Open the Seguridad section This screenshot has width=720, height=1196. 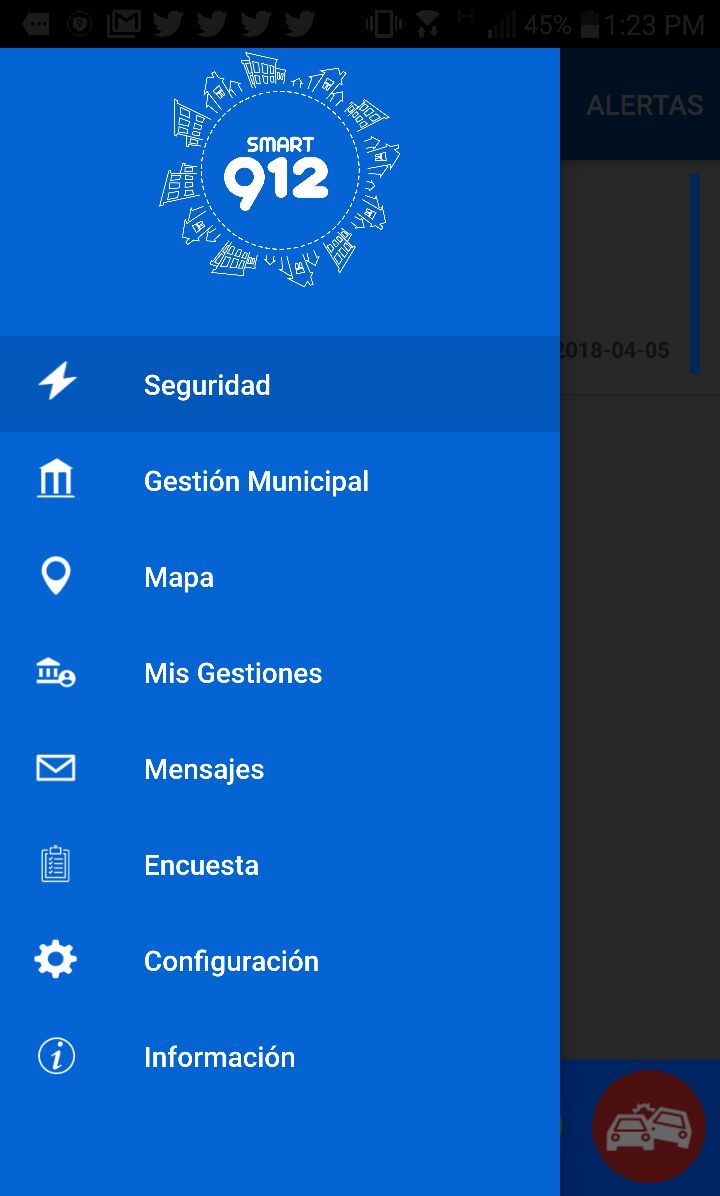click(x=280, y=384)
